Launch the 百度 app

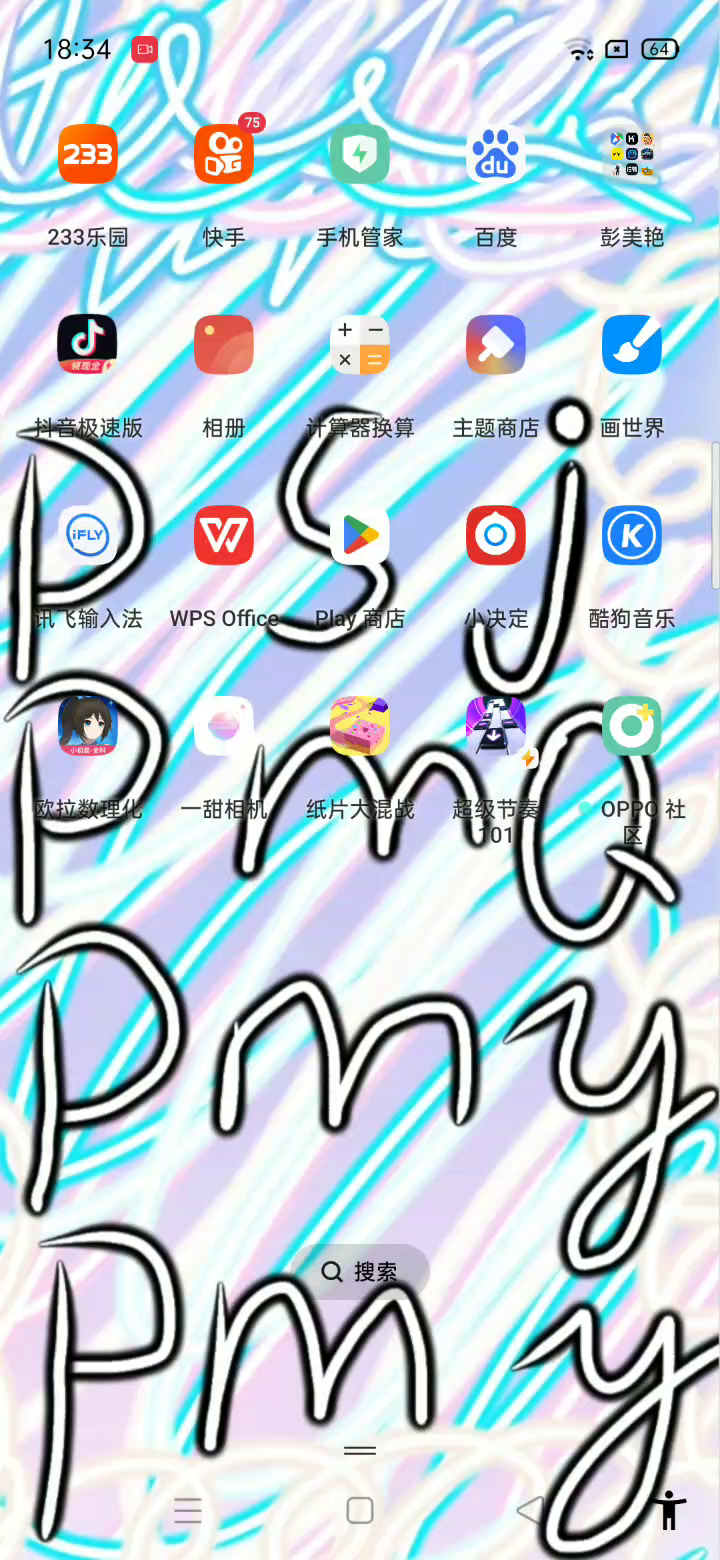click(496, 154)
